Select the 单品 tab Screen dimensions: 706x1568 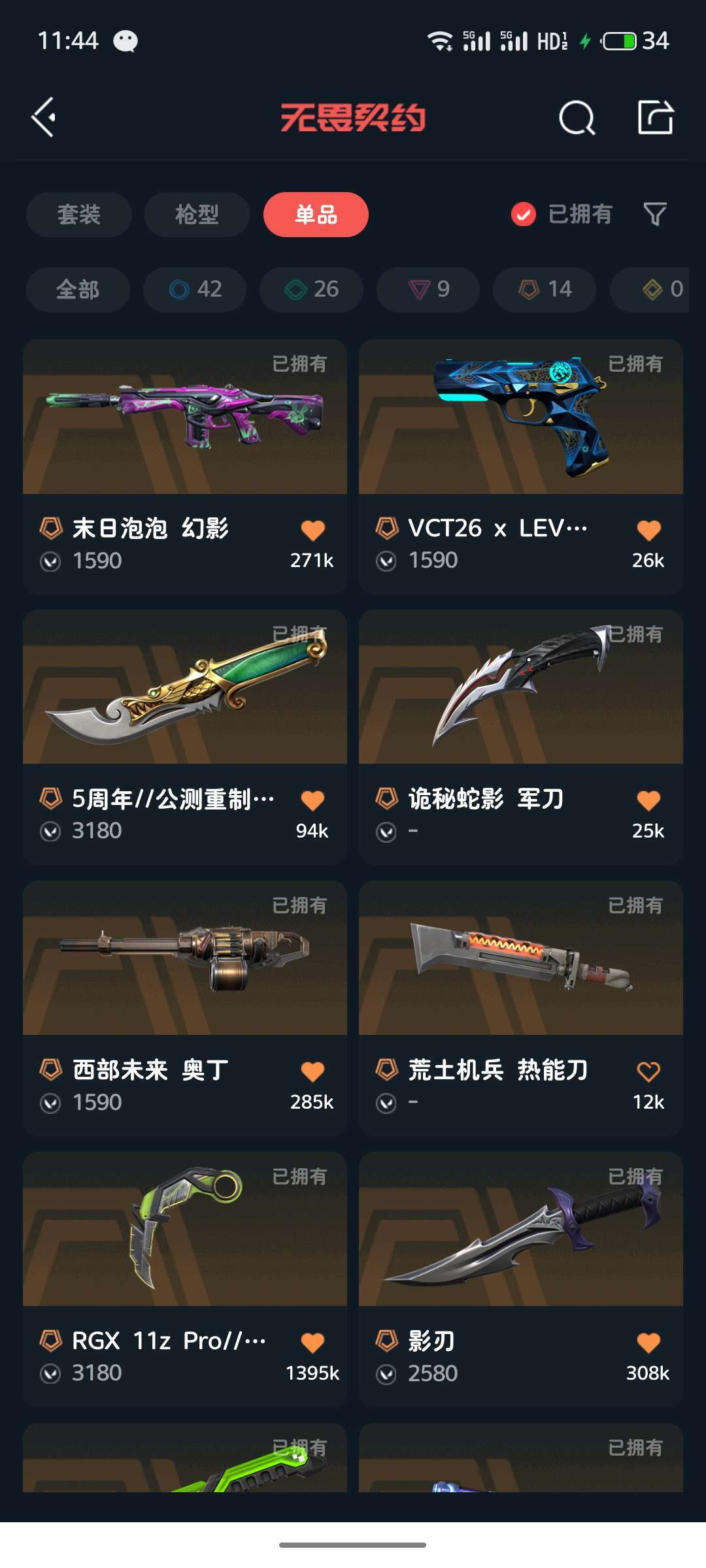click(316, 214)
